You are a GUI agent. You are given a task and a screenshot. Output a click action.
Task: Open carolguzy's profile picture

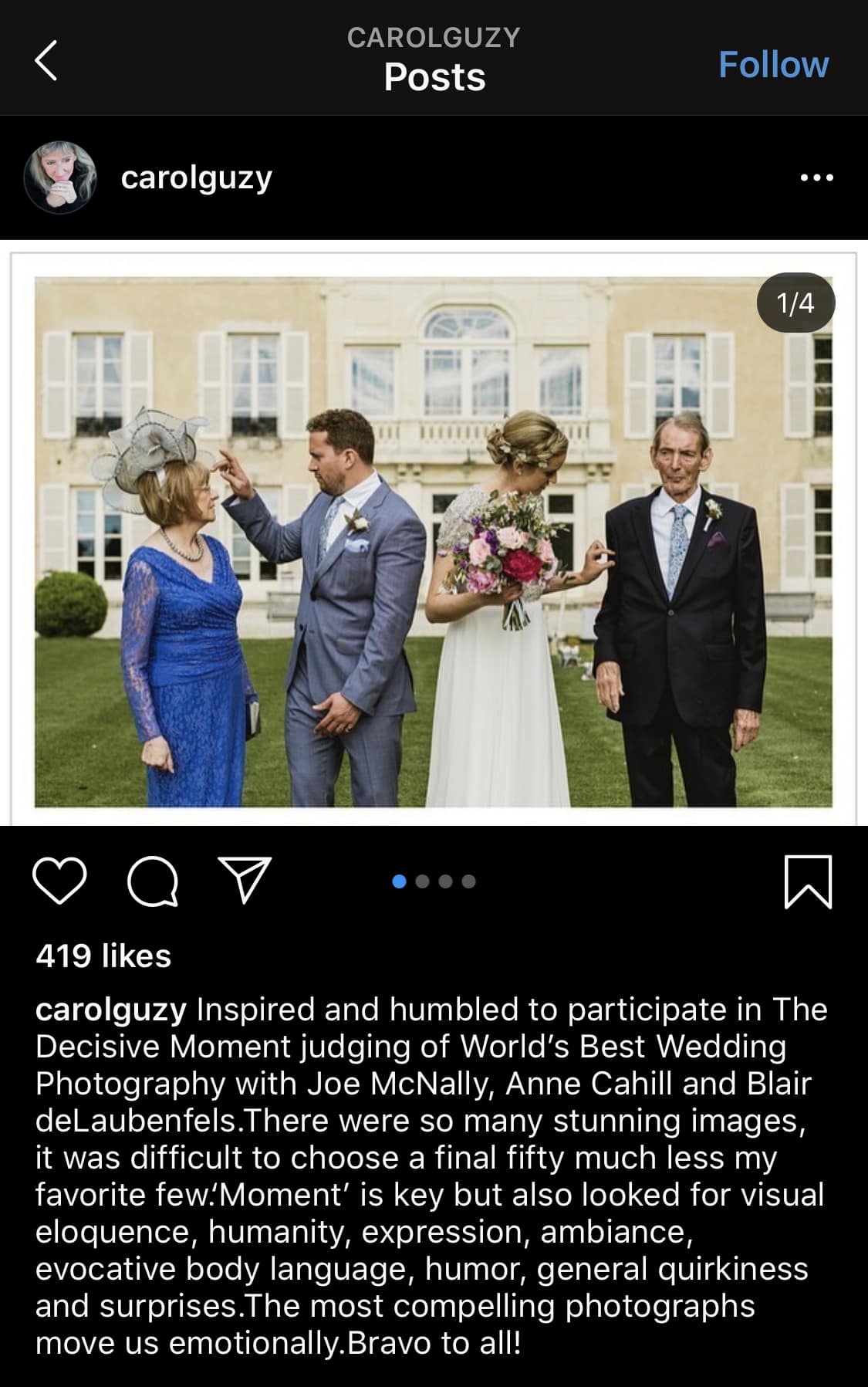(60, 178)
